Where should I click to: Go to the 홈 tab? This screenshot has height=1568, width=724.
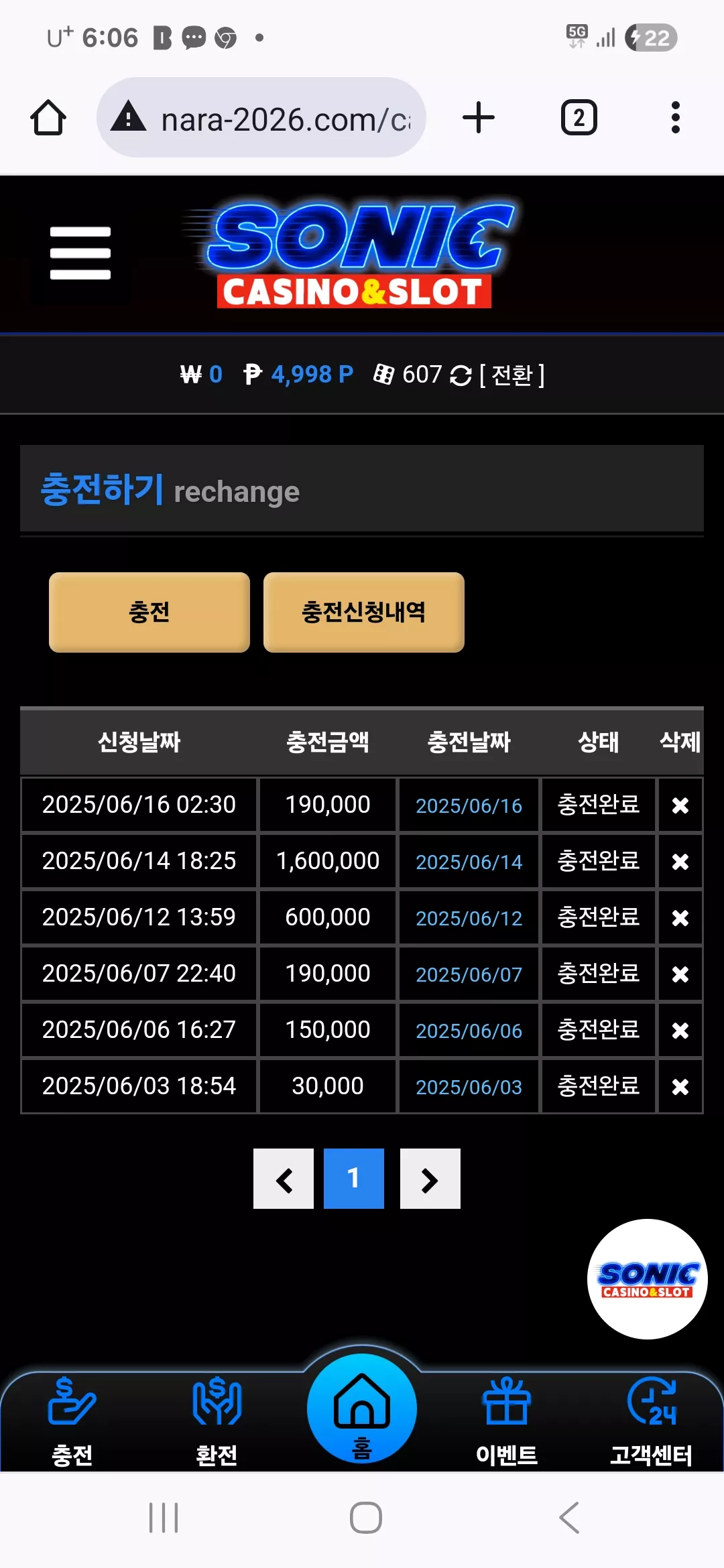coord(362,1409)
